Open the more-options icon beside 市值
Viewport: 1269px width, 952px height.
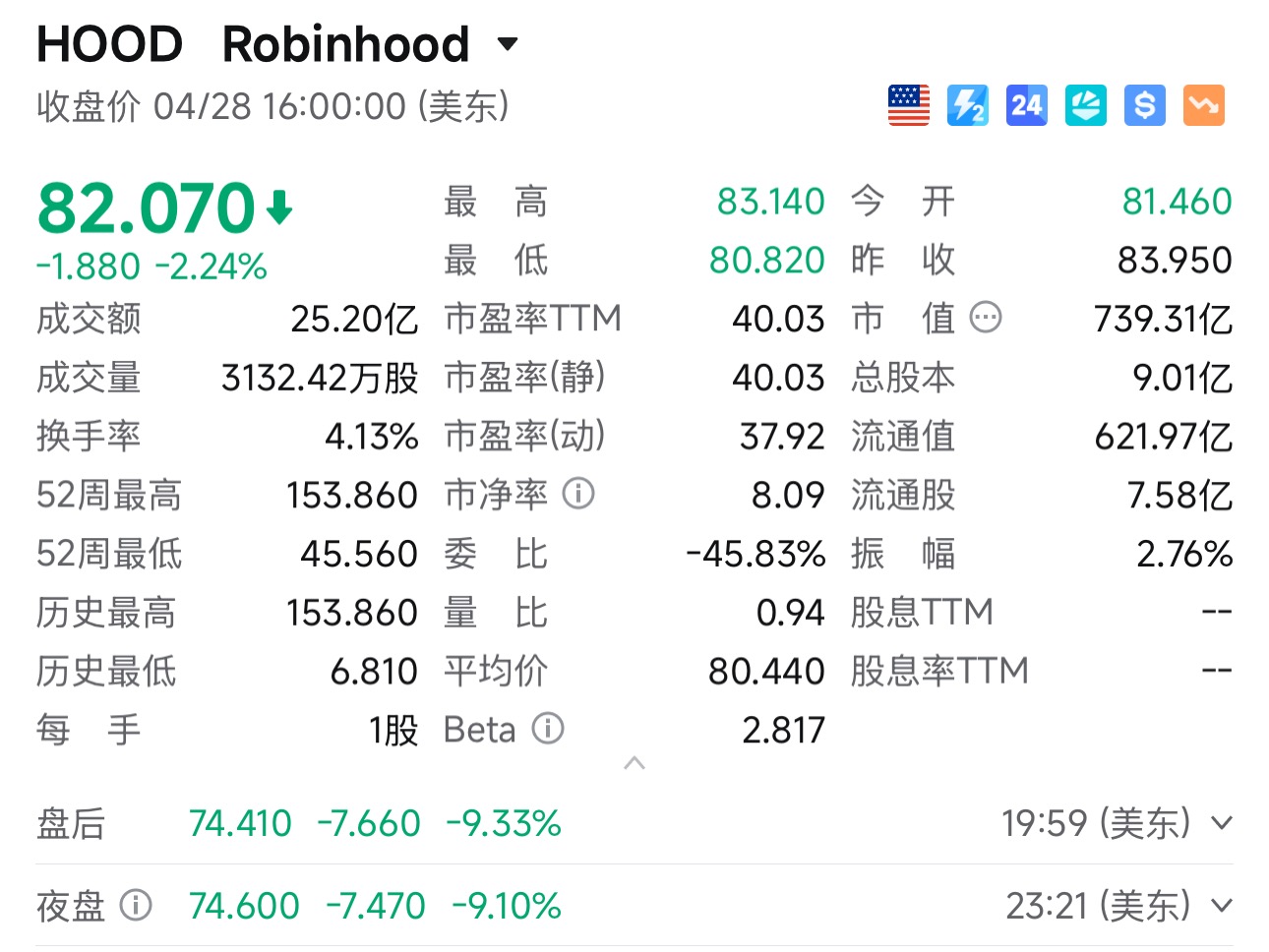tap(986, 318)
